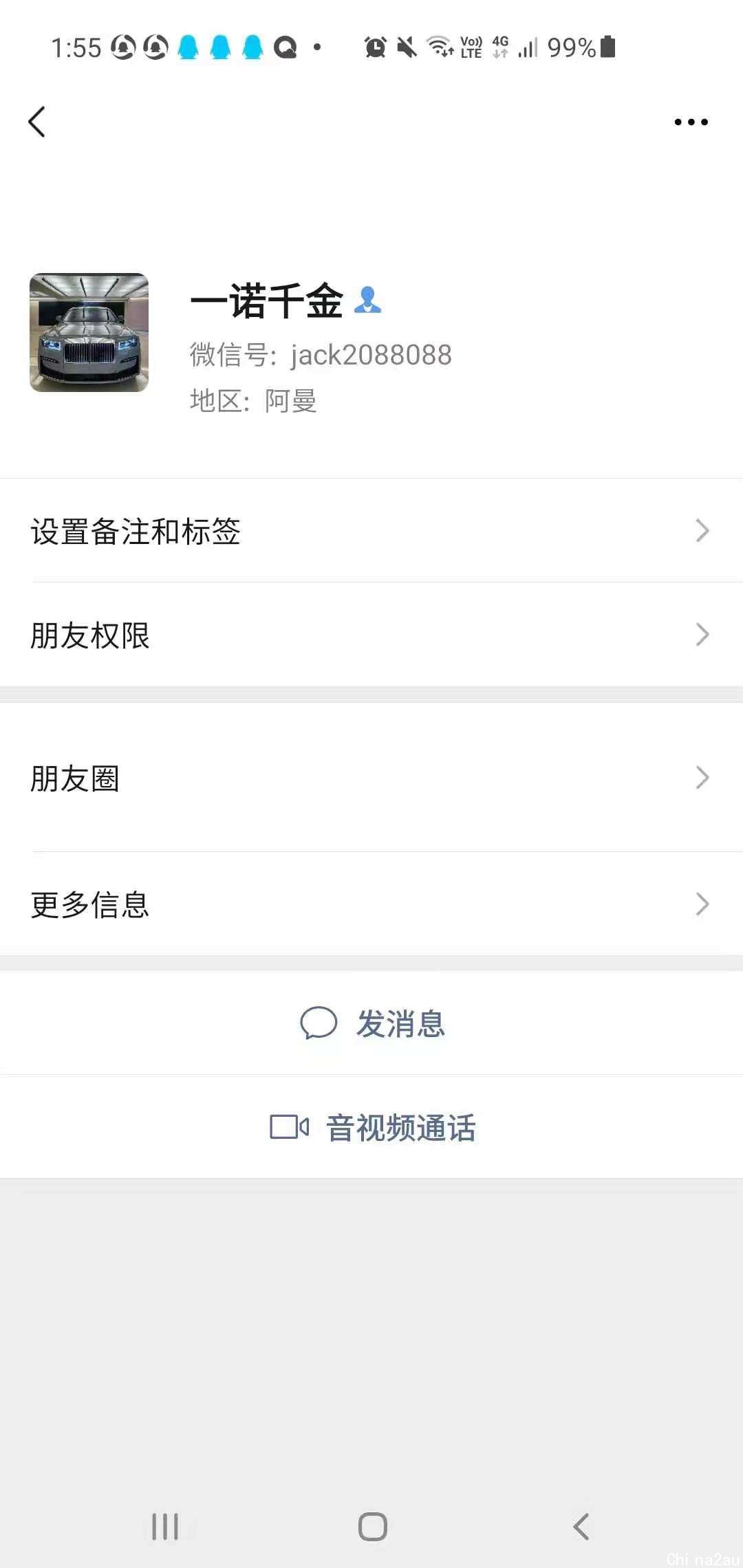Open the three-dot overflow menu
Image resolution: width=743 pixels, height=1568 pixels.
691,122
